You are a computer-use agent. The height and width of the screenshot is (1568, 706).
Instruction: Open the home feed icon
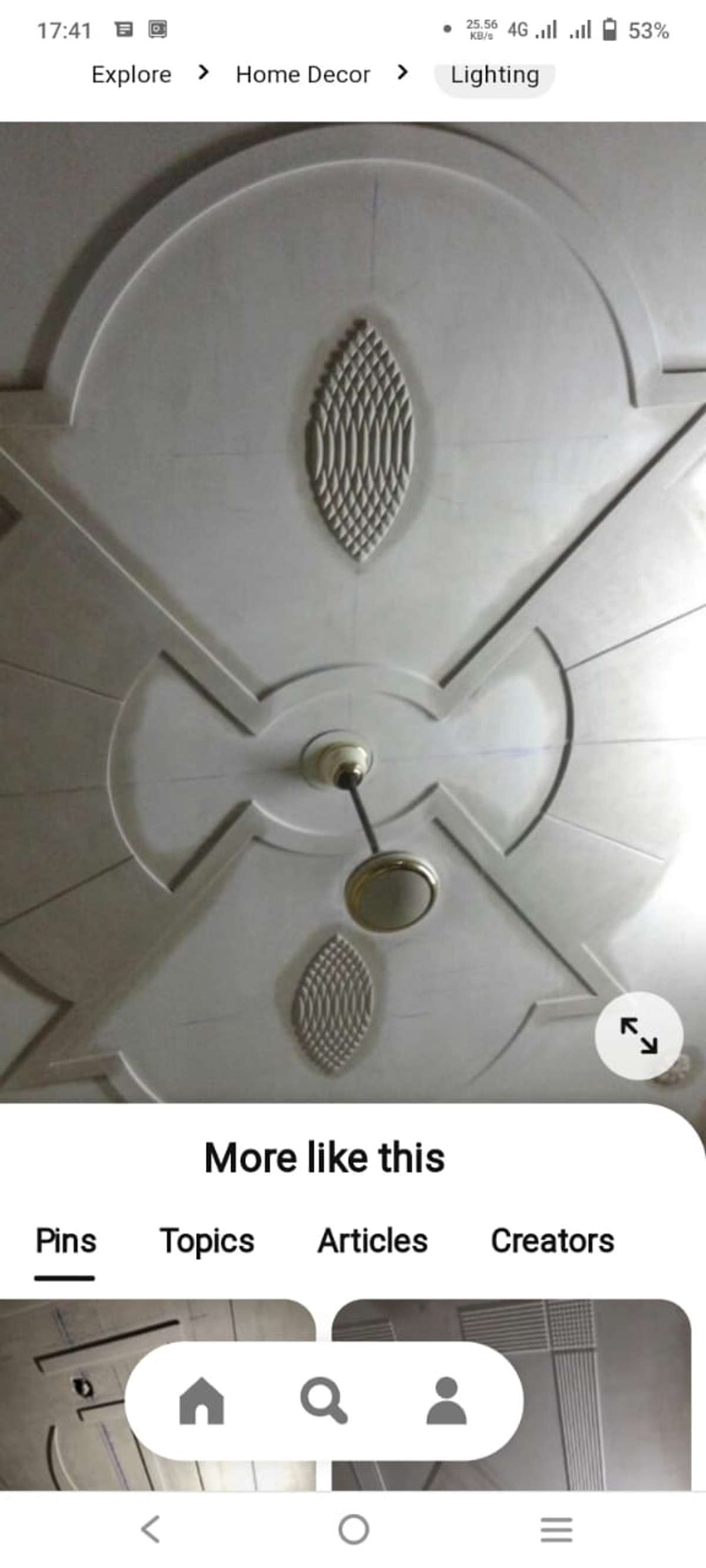[202, 1401]
